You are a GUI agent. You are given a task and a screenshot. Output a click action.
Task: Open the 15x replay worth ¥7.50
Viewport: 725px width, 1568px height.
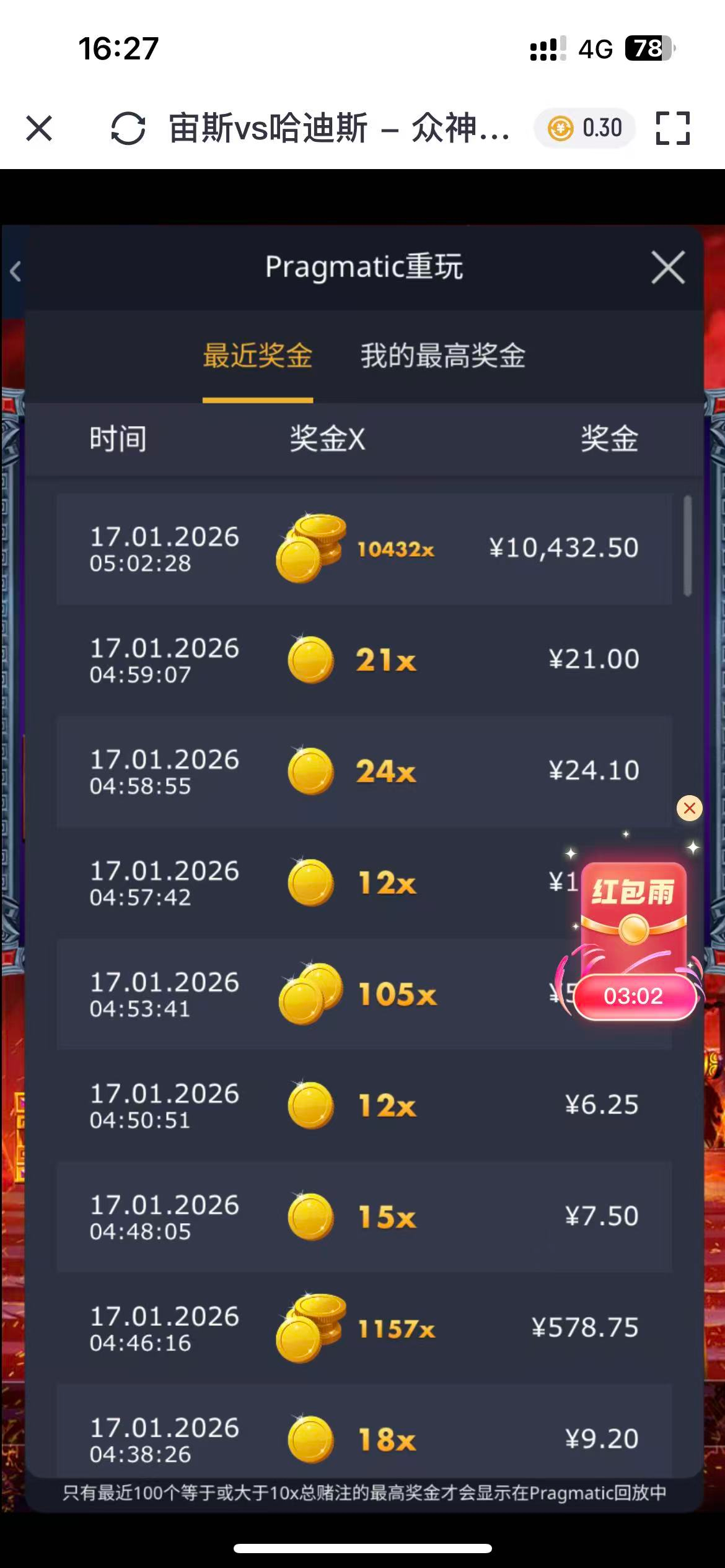pyautogui.click(x=364, y=1217)
